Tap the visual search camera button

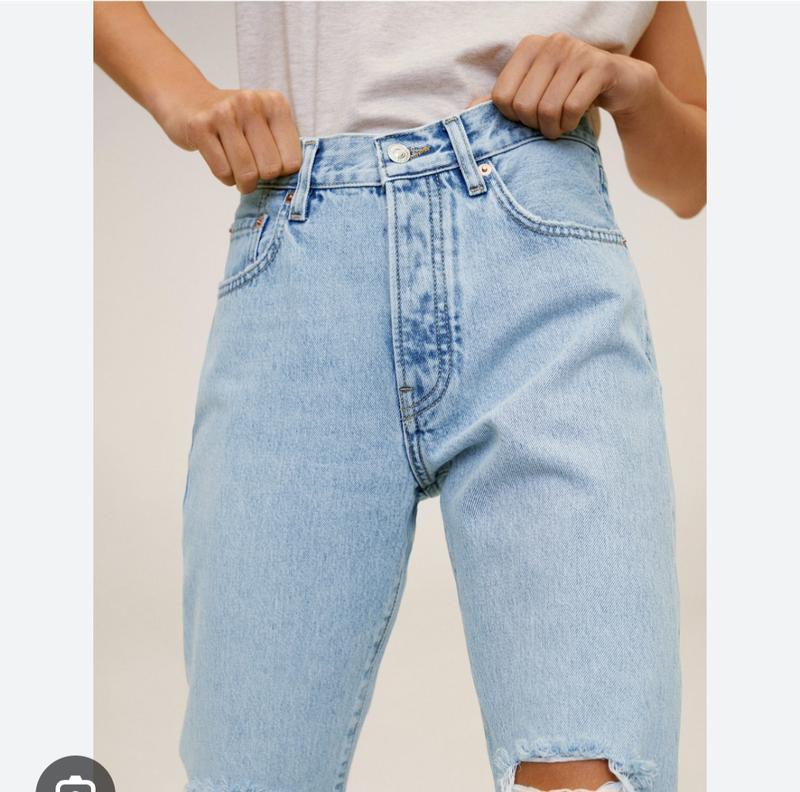click(x=75, y=781)
